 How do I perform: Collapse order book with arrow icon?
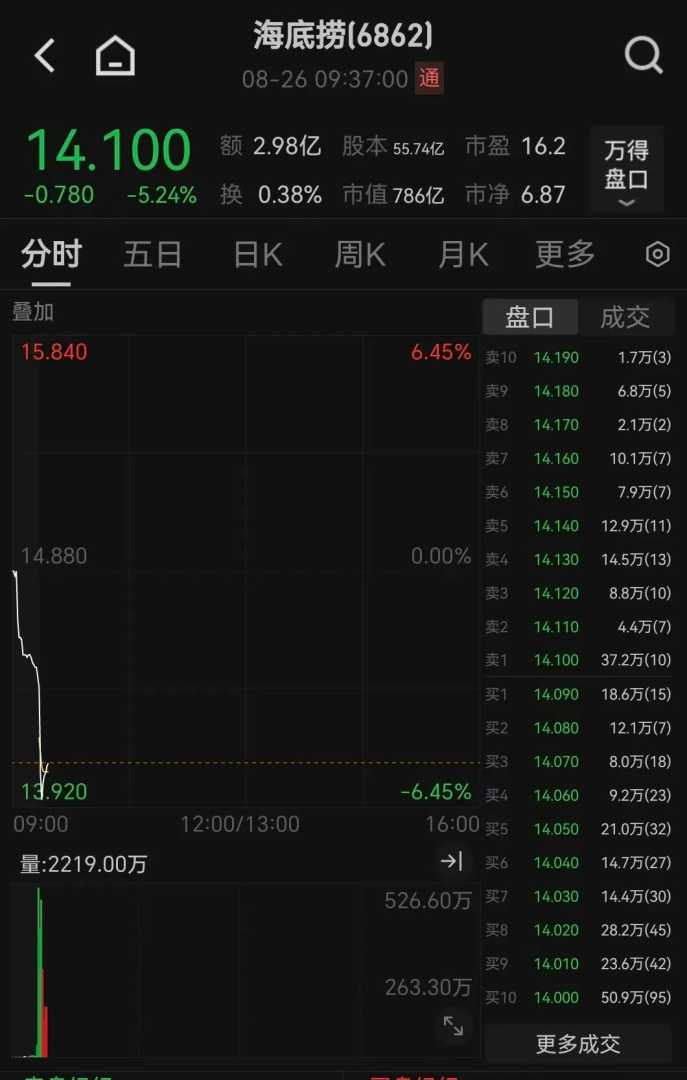452,861
